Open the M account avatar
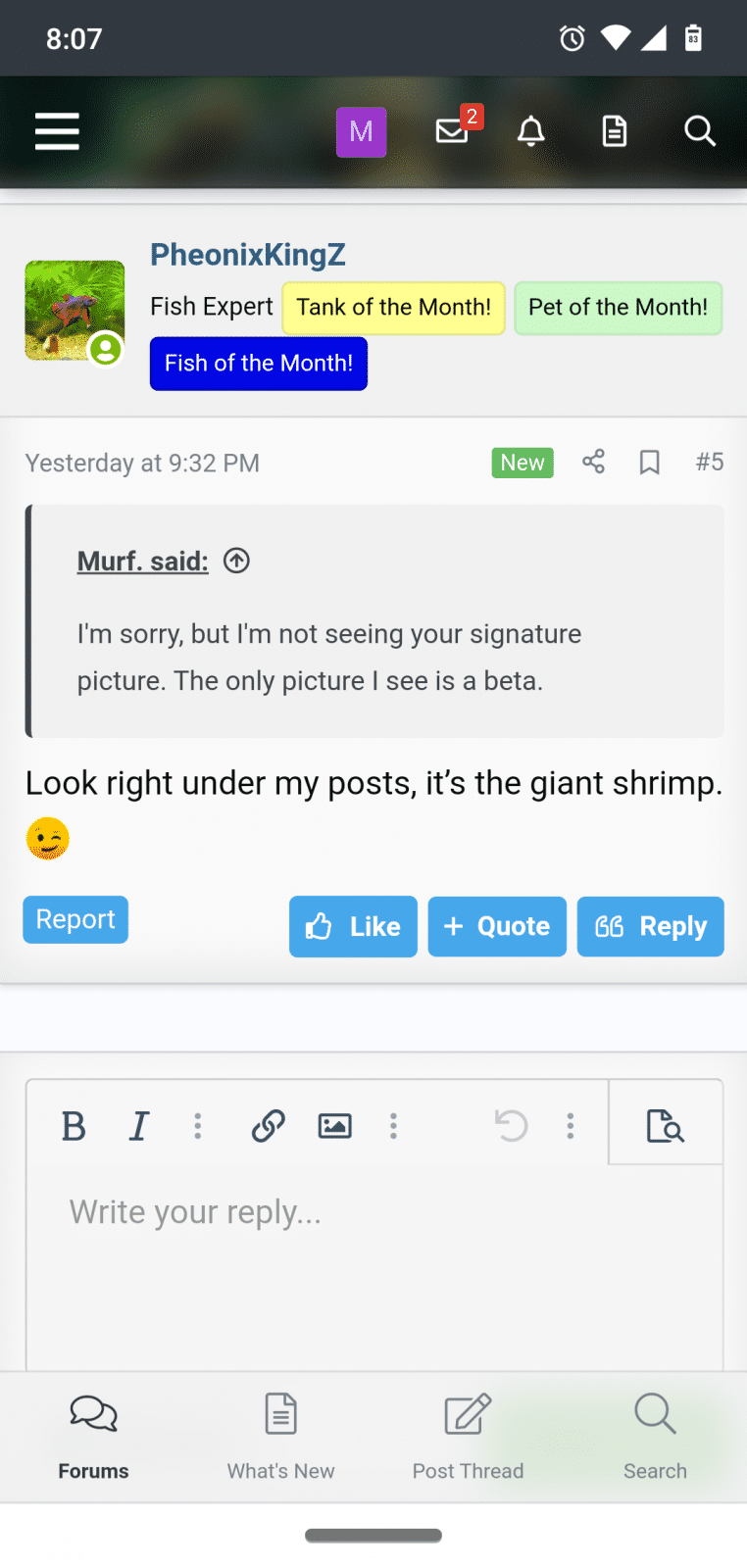Viewport: 747px width, 1568px height. point(361,131)
